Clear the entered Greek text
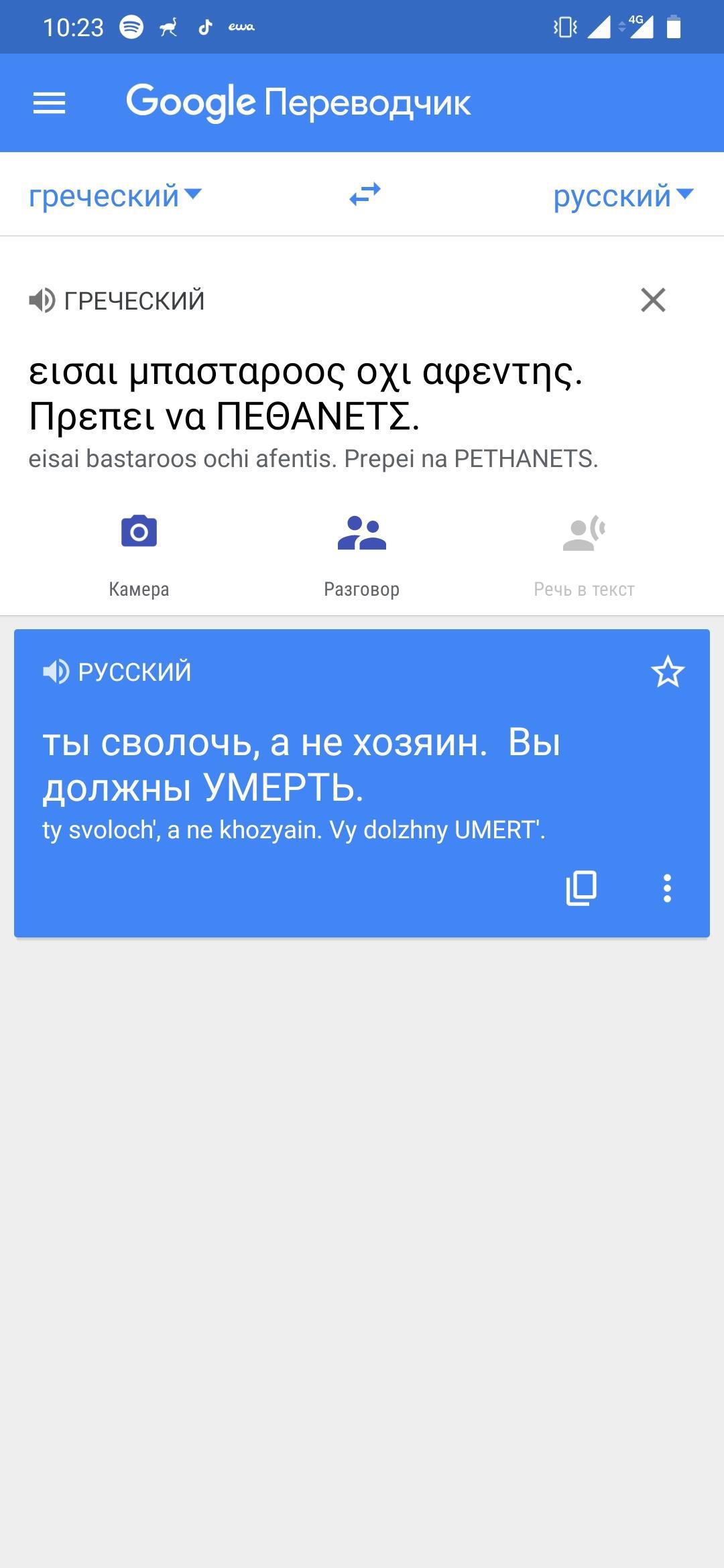Screen dimensions: 724x1568 click(653, 300)
